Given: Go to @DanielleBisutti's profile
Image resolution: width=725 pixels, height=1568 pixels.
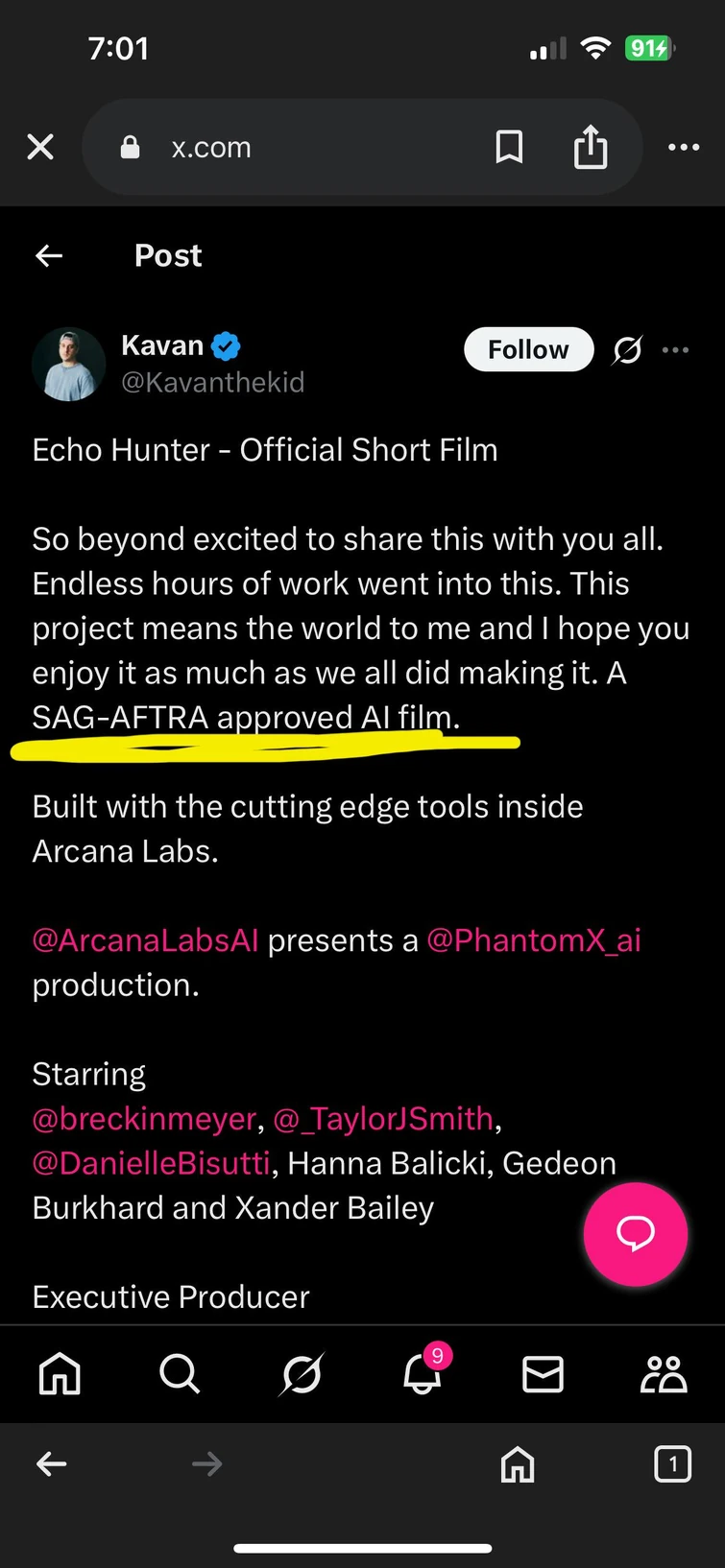Looking at the screenshot, I should [x=152, y=1163].
